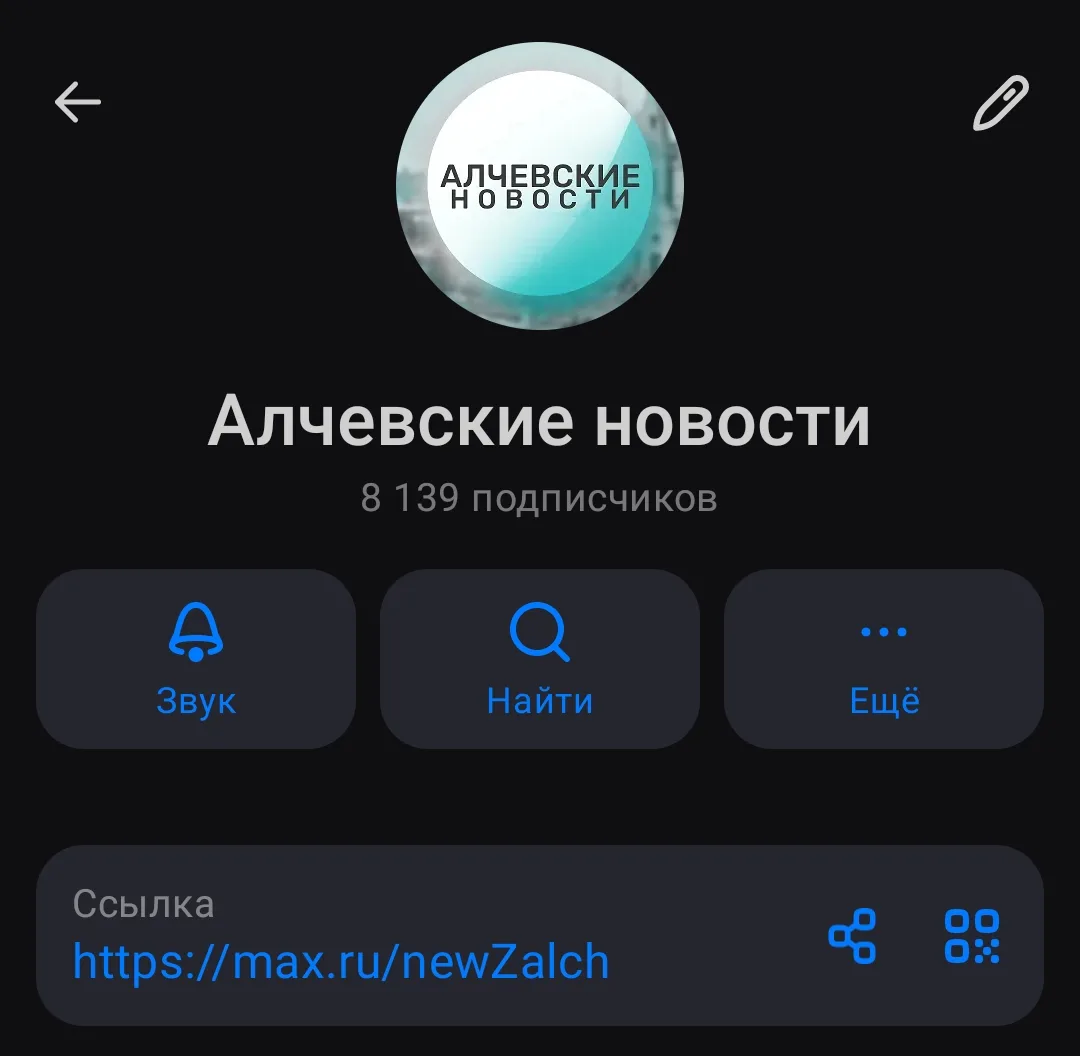The image size is (1080, 1056).
Task: Open the Алчевские новости channel avatar
Action: [x=540, y=185]
